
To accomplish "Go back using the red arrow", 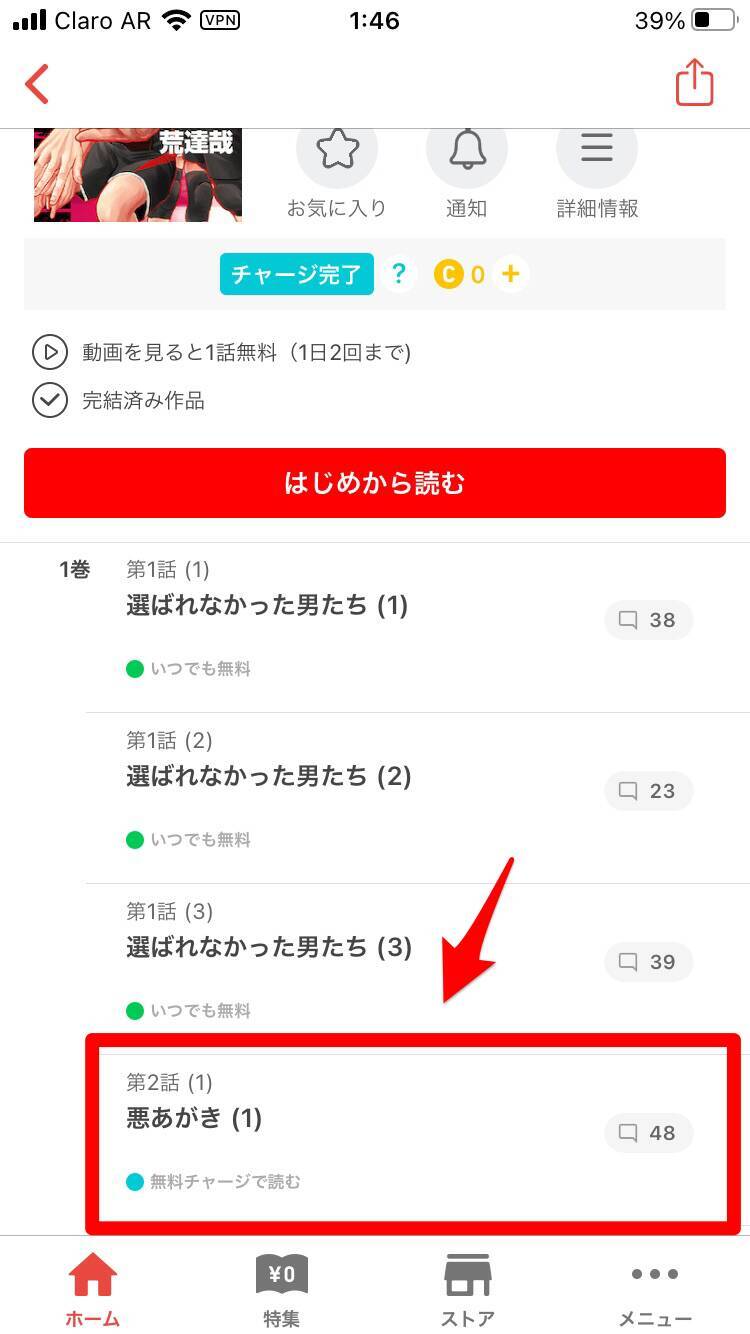I will coord(38,84).
